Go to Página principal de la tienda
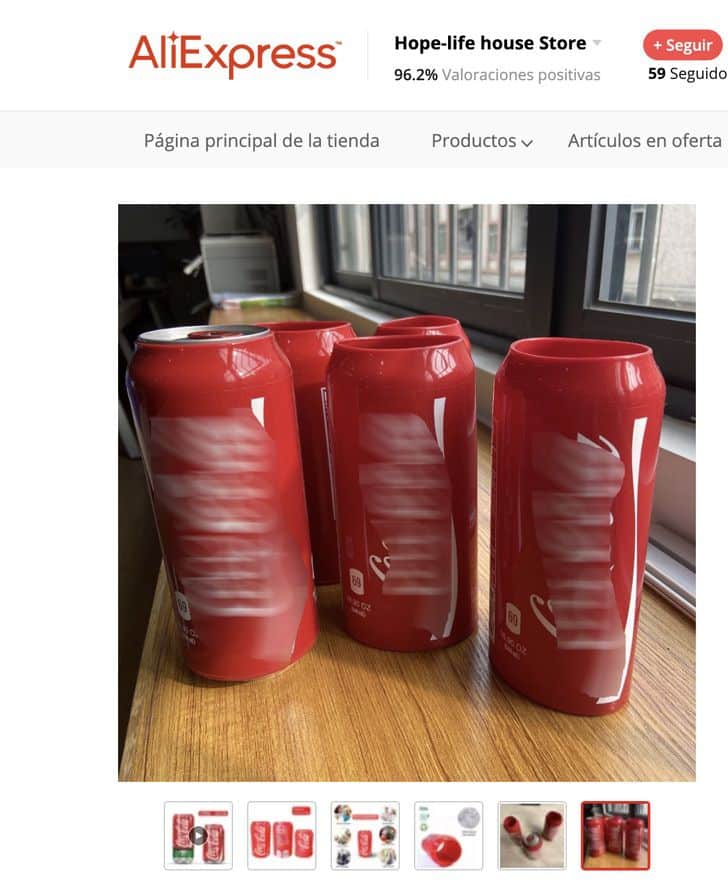Screen dimensions: 728x882 pyautogui.click(x=261, y=141)
